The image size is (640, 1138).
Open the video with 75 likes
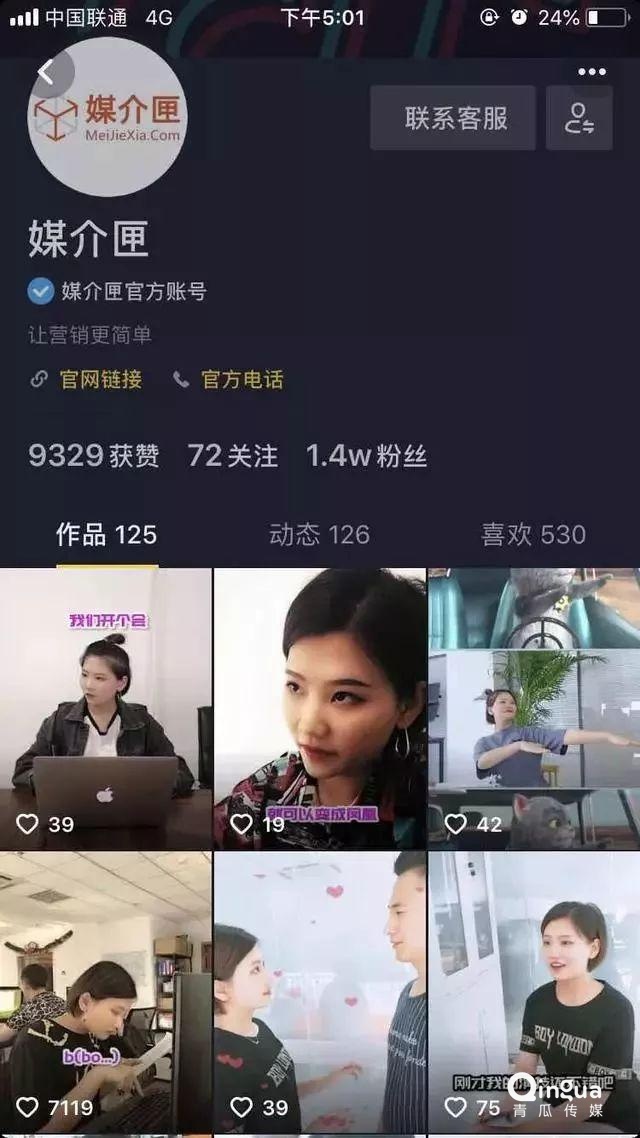tap(534, 992)
